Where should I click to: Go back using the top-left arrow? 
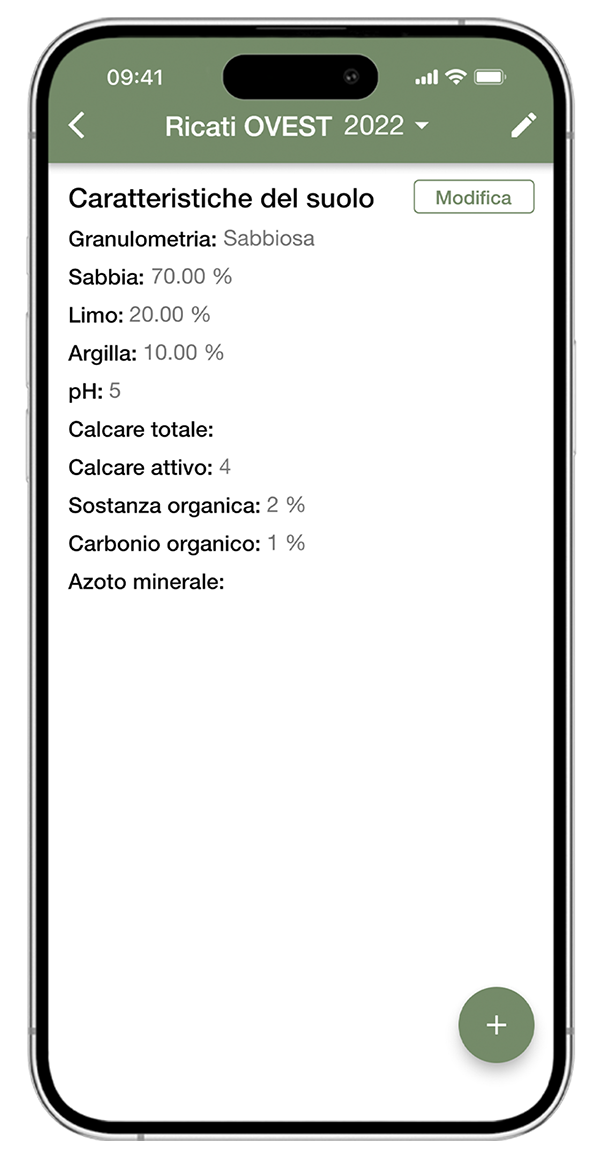(x=77, y=126)
